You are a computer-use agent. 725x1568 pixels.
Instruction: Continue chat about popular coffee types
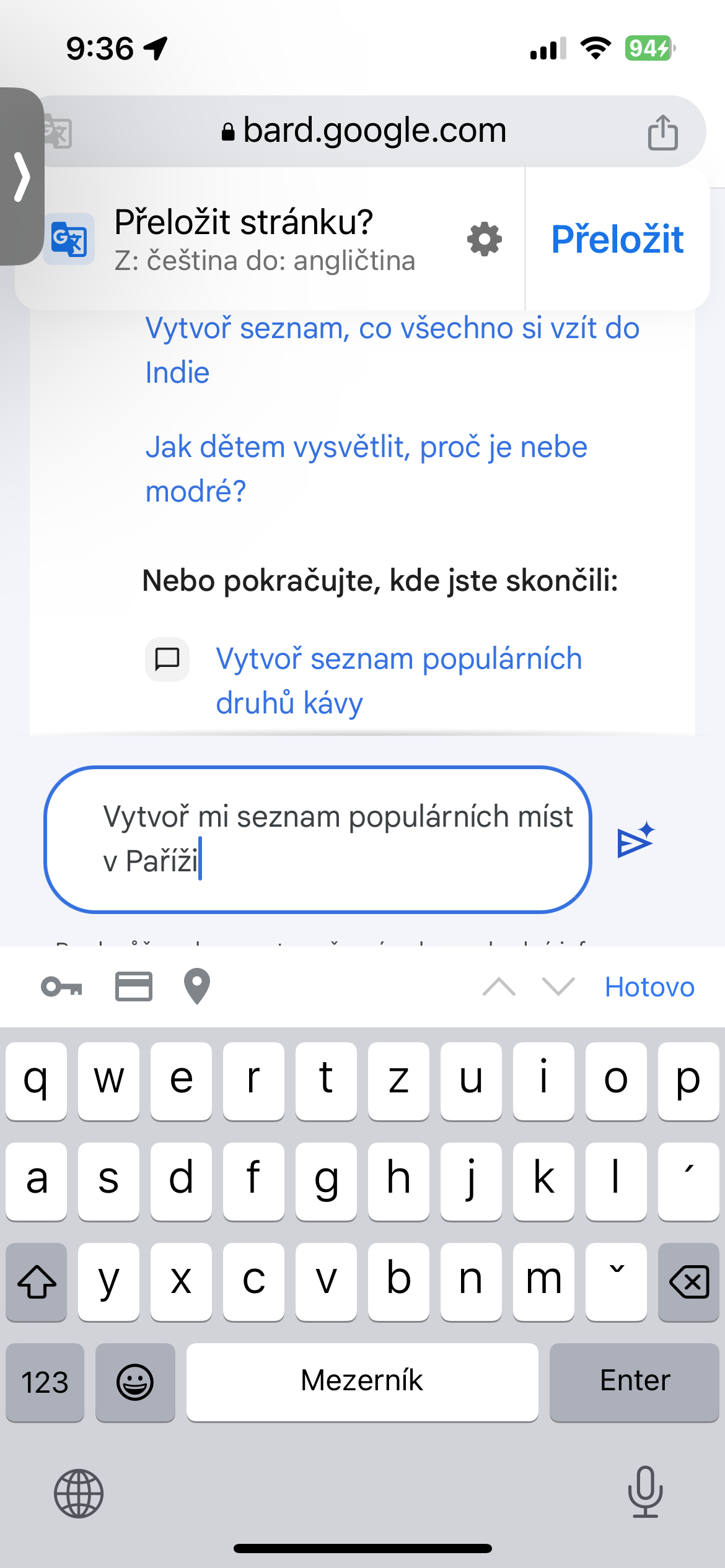399,681
